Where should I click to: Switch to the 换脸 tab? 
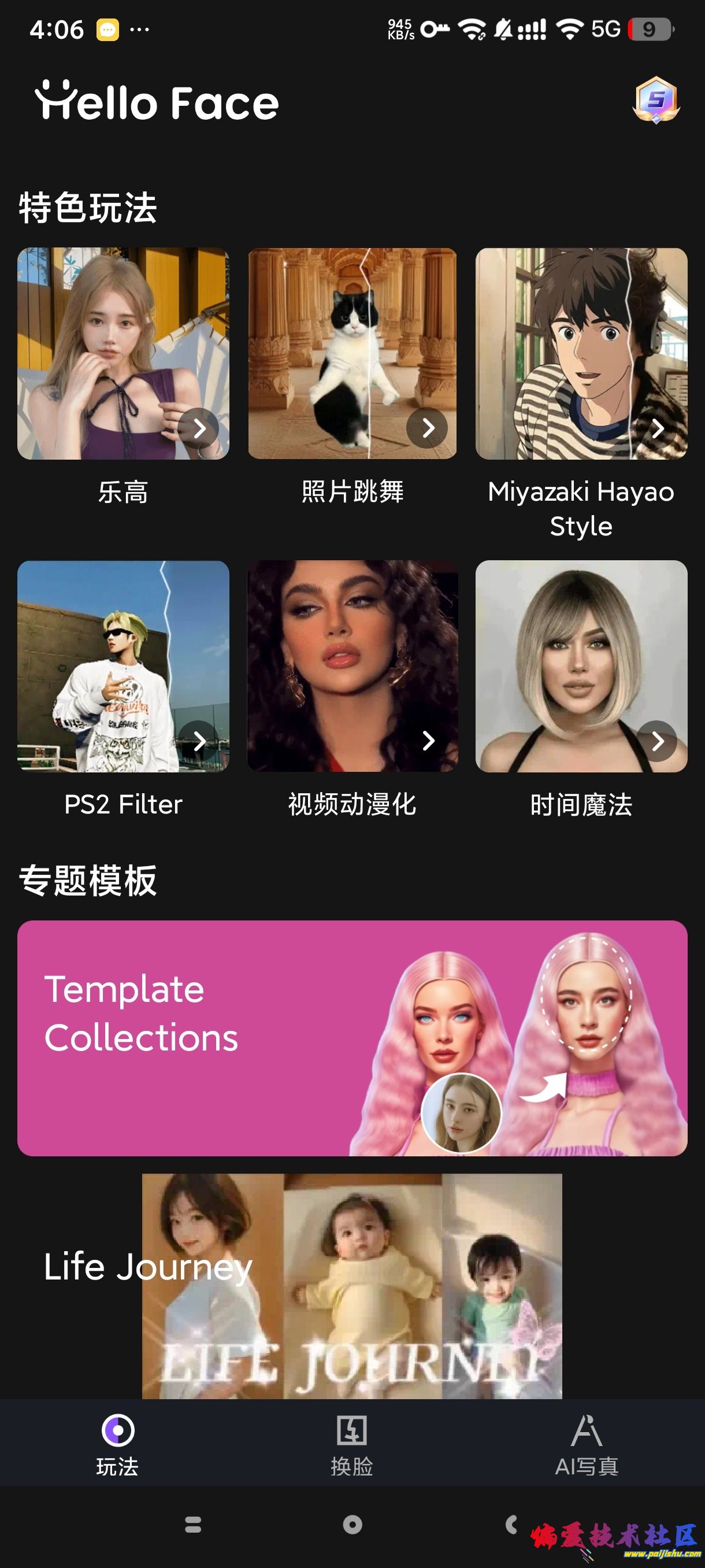pos(351,1444)
